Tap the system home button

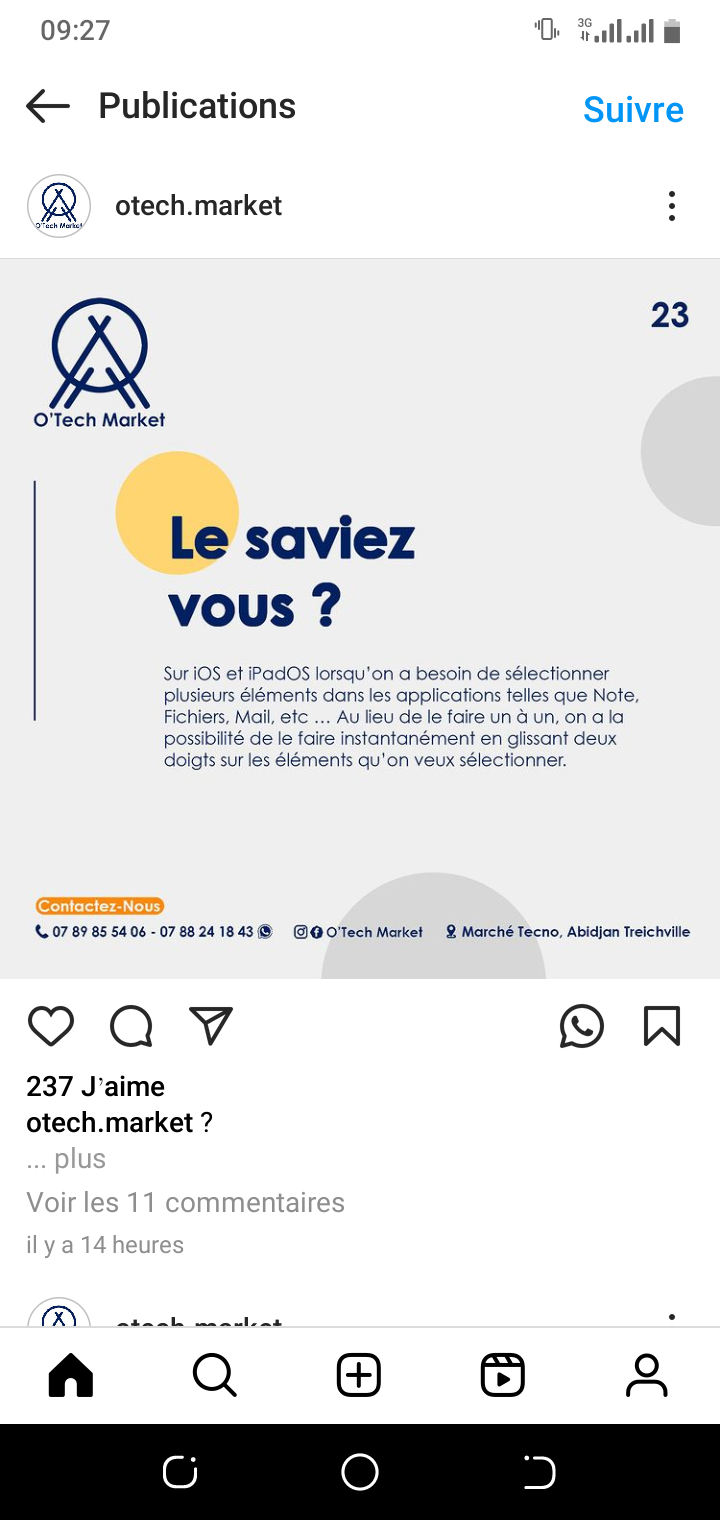(x=360, y=1472)
